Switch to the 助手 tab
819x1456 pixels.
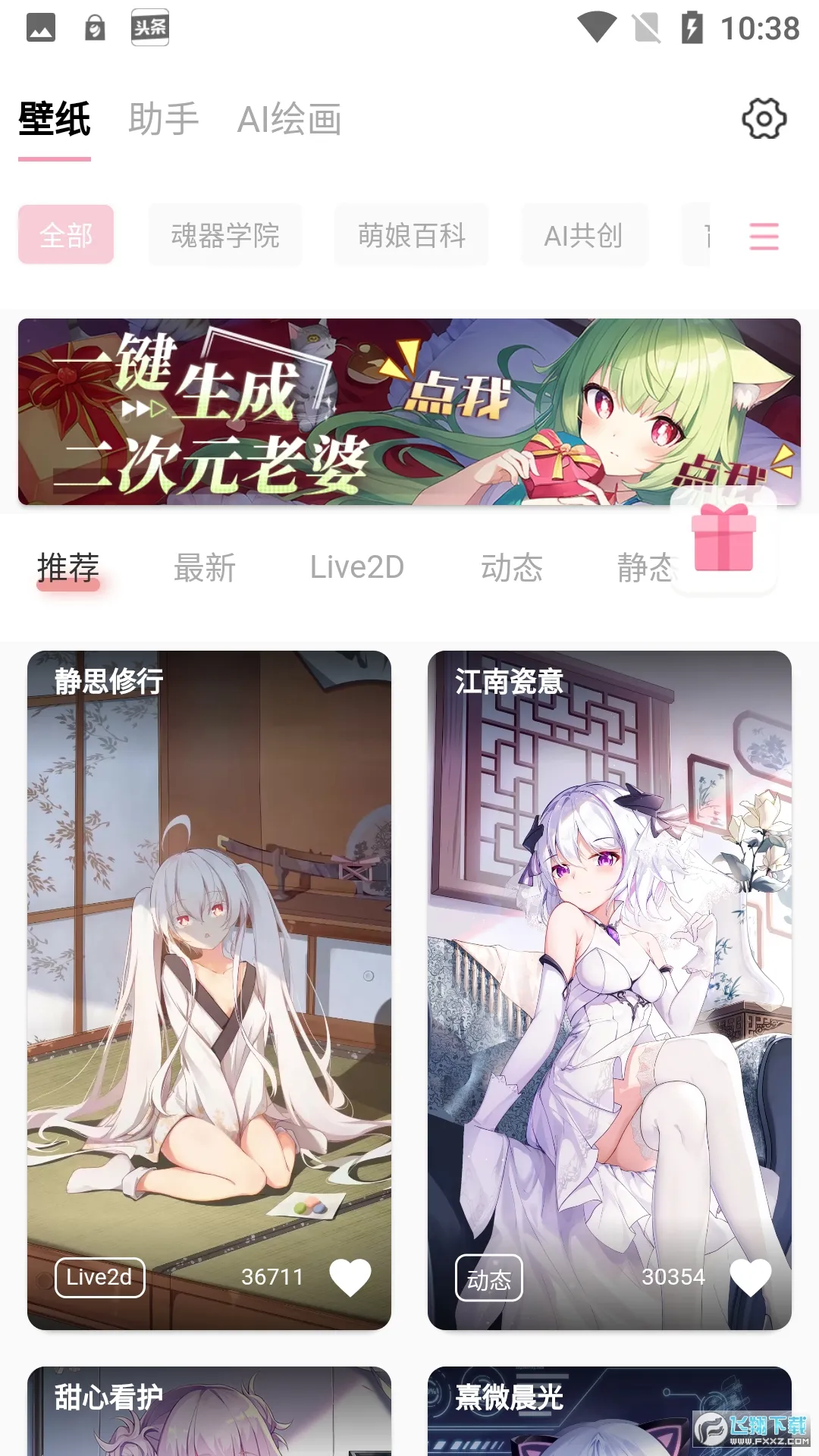(162, 118)
